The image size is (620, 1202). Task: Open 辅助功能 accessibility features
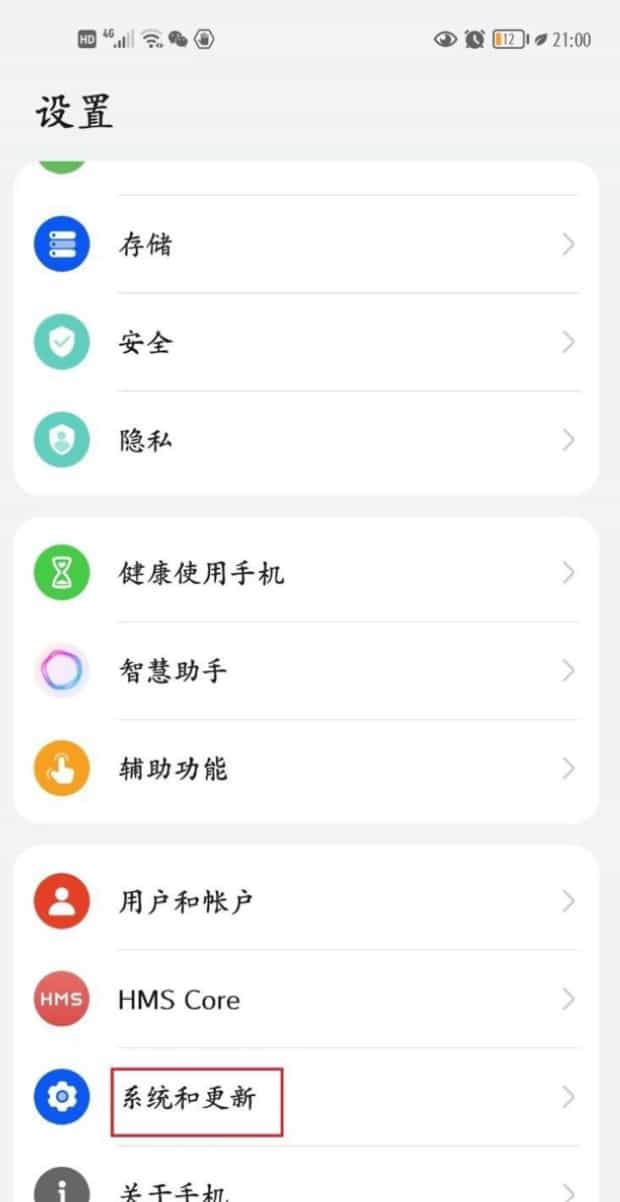tap(306, 768)
